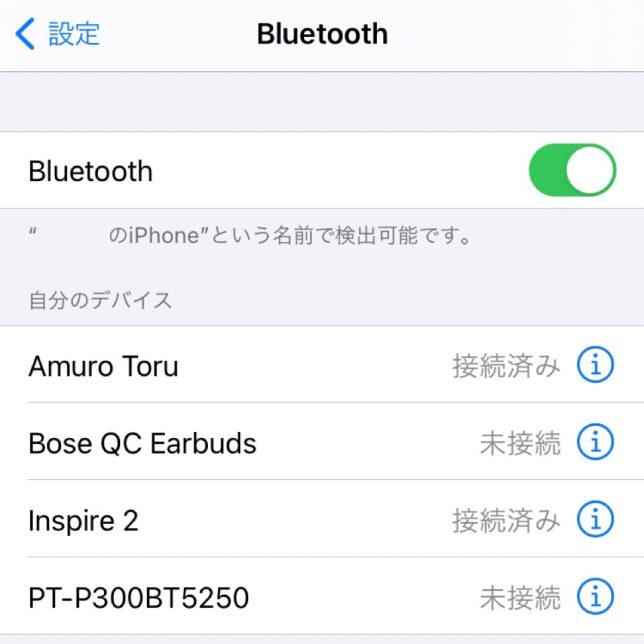This screenshot has width=644, height=644.
Task: Select the Inspire 2 device row
Action: tap(250, 520)
